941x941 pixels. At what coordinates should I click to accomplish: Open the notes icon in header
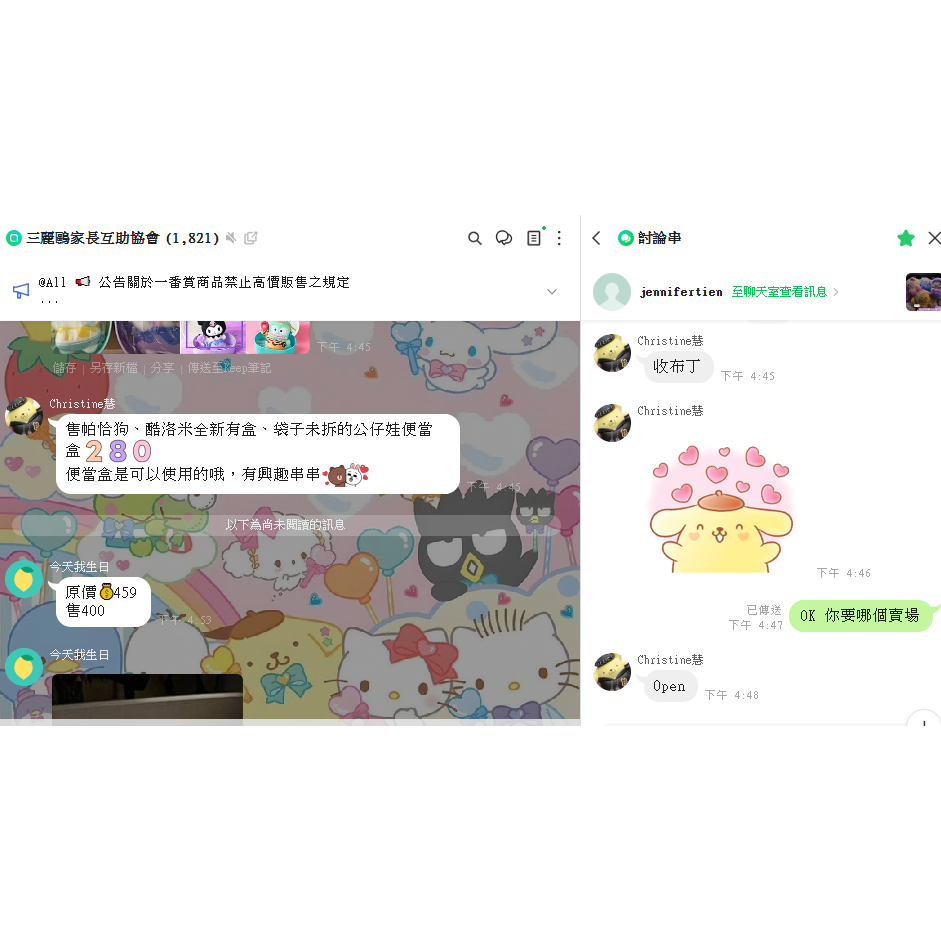[534, 238]
